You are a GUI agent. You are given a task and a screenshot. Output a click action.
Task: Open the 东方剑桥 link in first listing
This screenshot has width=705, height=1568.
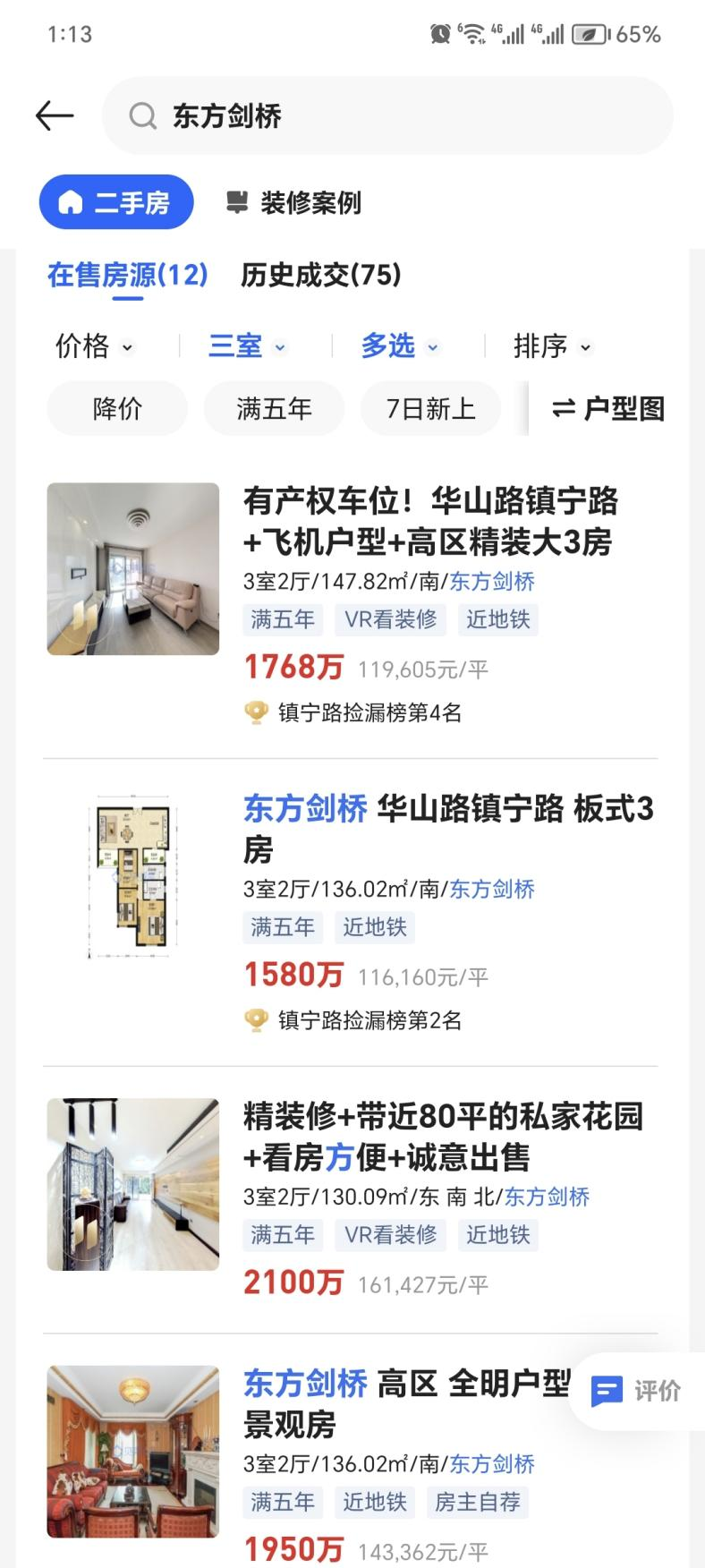[x=490, y=582]
